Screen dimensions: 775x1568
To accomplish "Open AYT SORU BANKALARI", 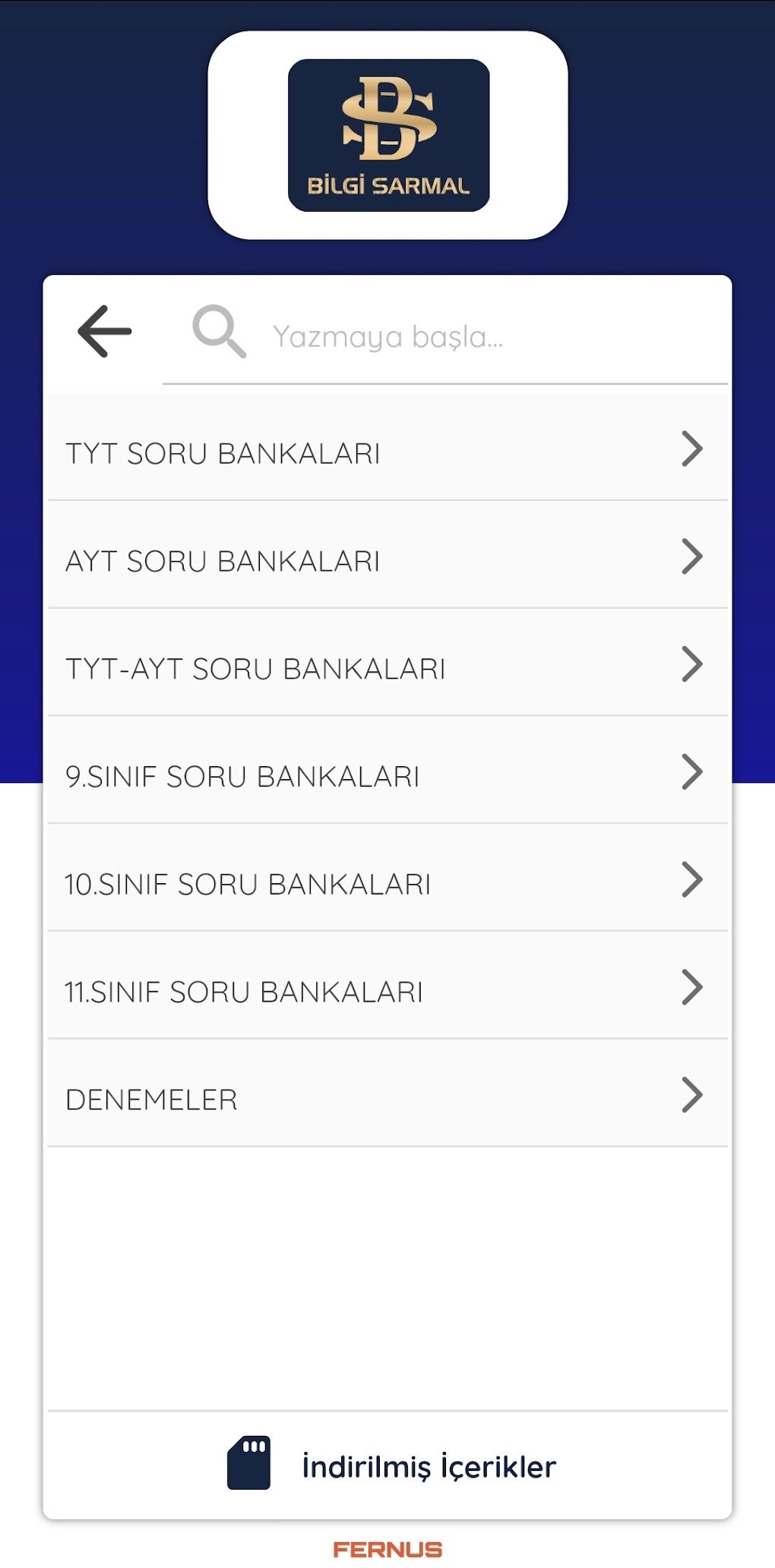I will point(387,560).
